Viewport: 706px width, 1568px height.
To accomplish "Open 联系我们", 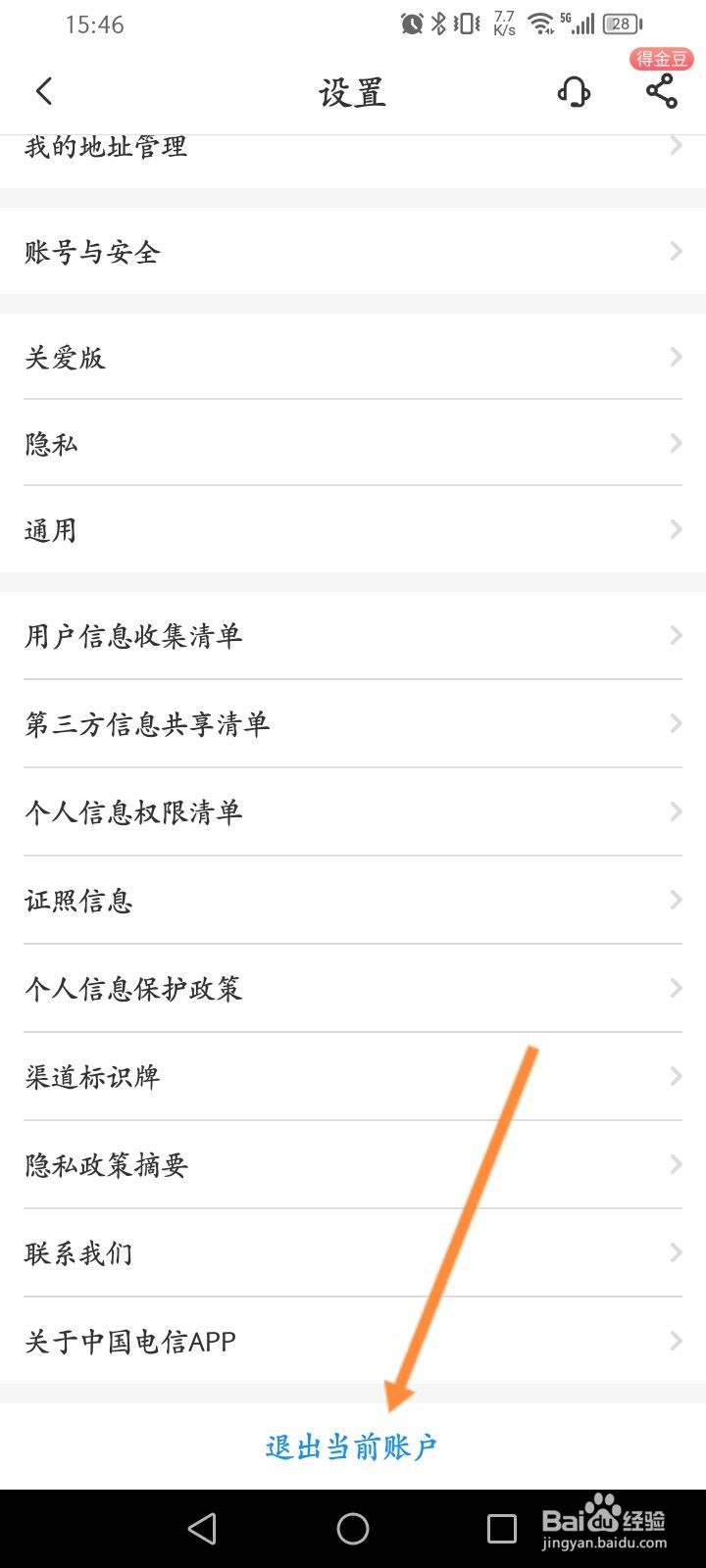I will pyautogui.click(x=353, y=1252).
